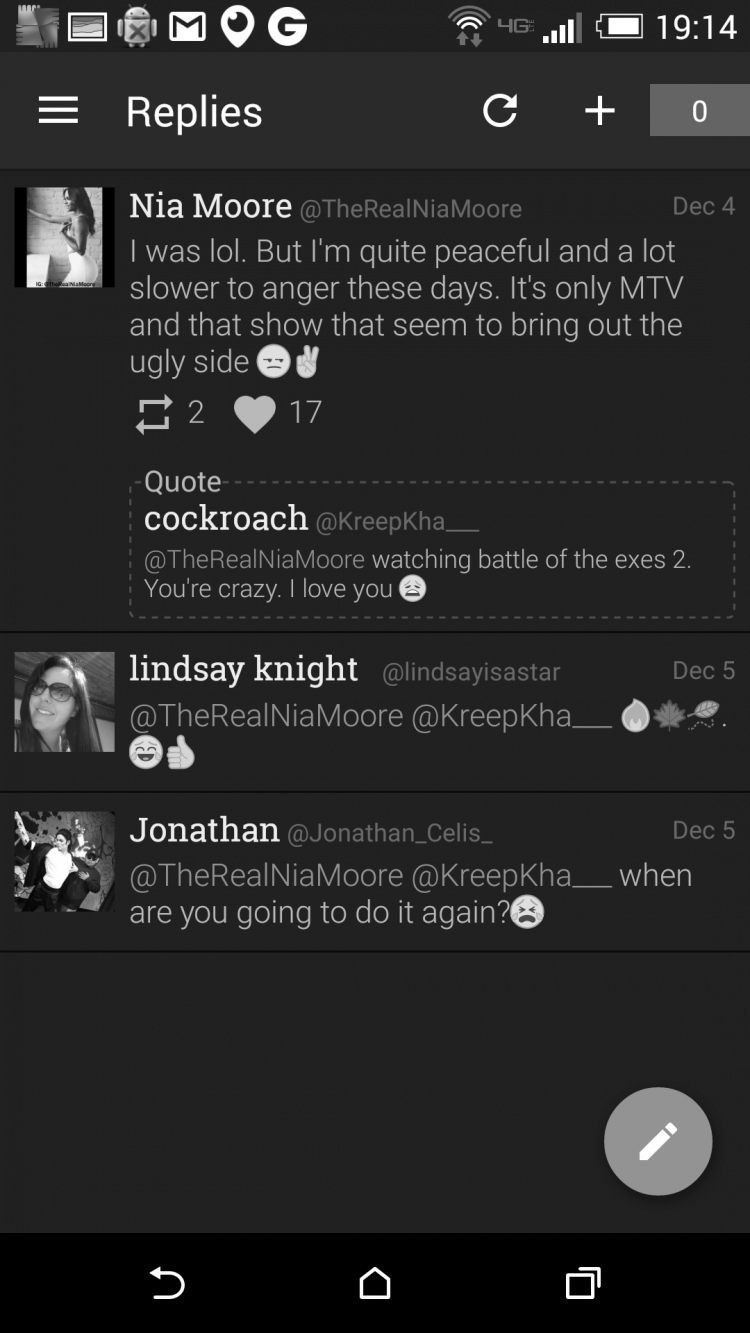This screenshot has height=1333, width=750.
Task: Open recent apps overview
Action: click(x=583, y=1283)
